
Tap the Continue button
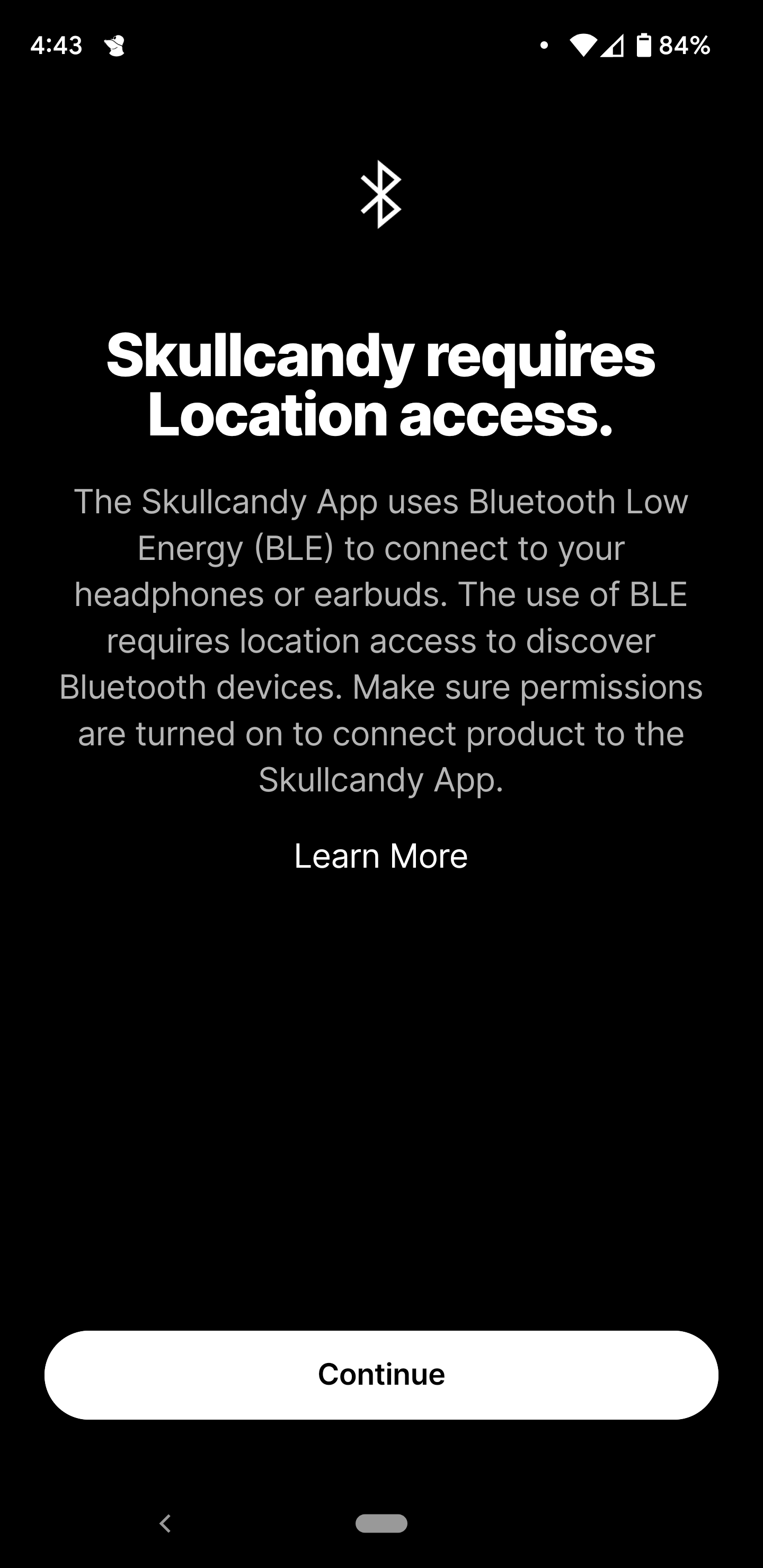pos(381,1375)
